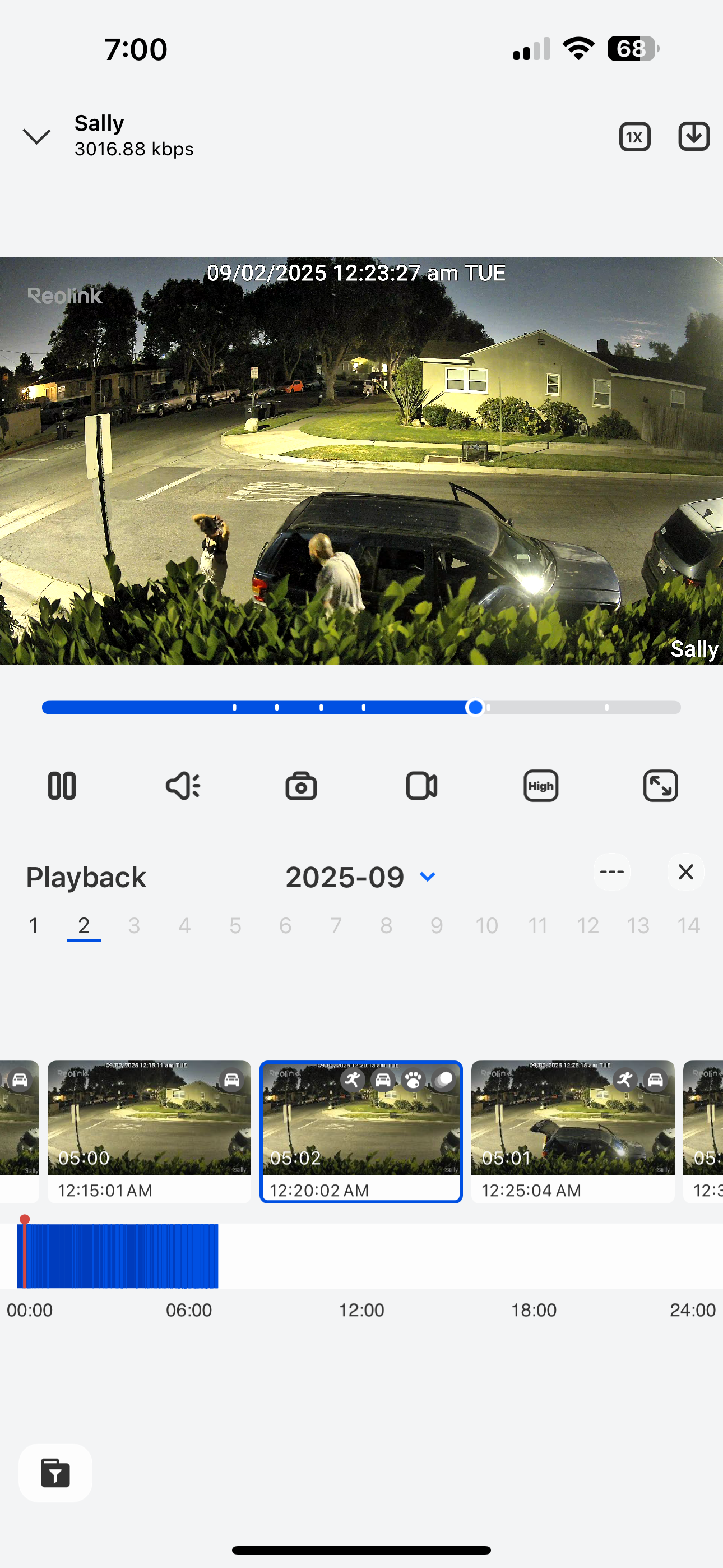Screen dimensions: 723x1568
Task: Collapse the Sally camera view
Action: click(x=36, y=136)
